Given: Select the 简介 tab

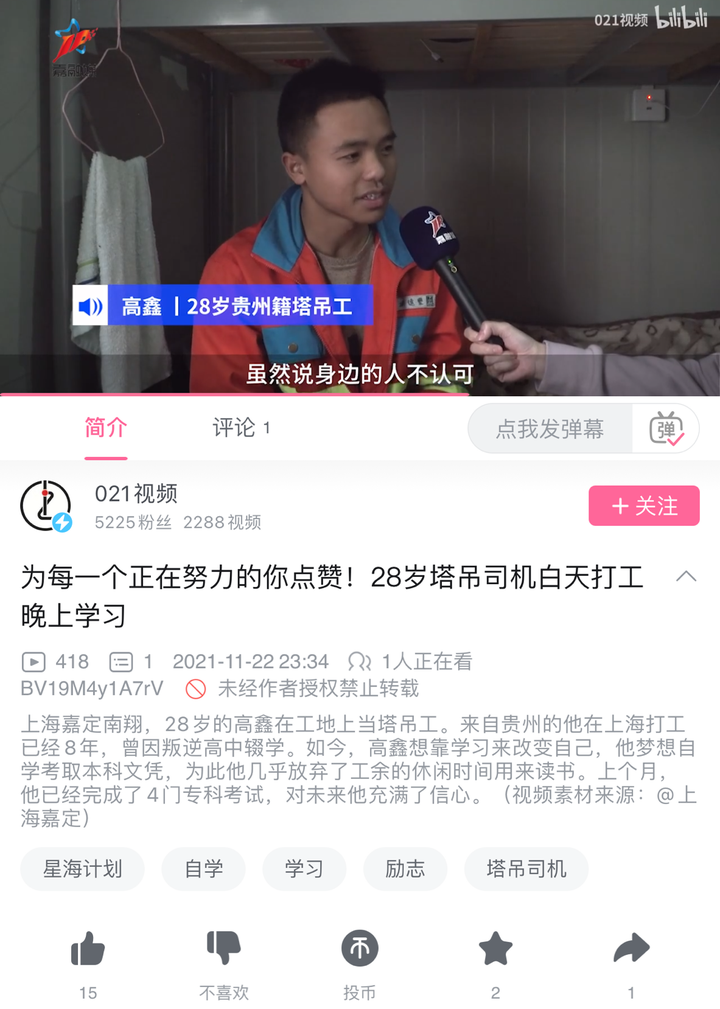Looking at the screenshot, I should pyautogui.click(x=106, y=428).
